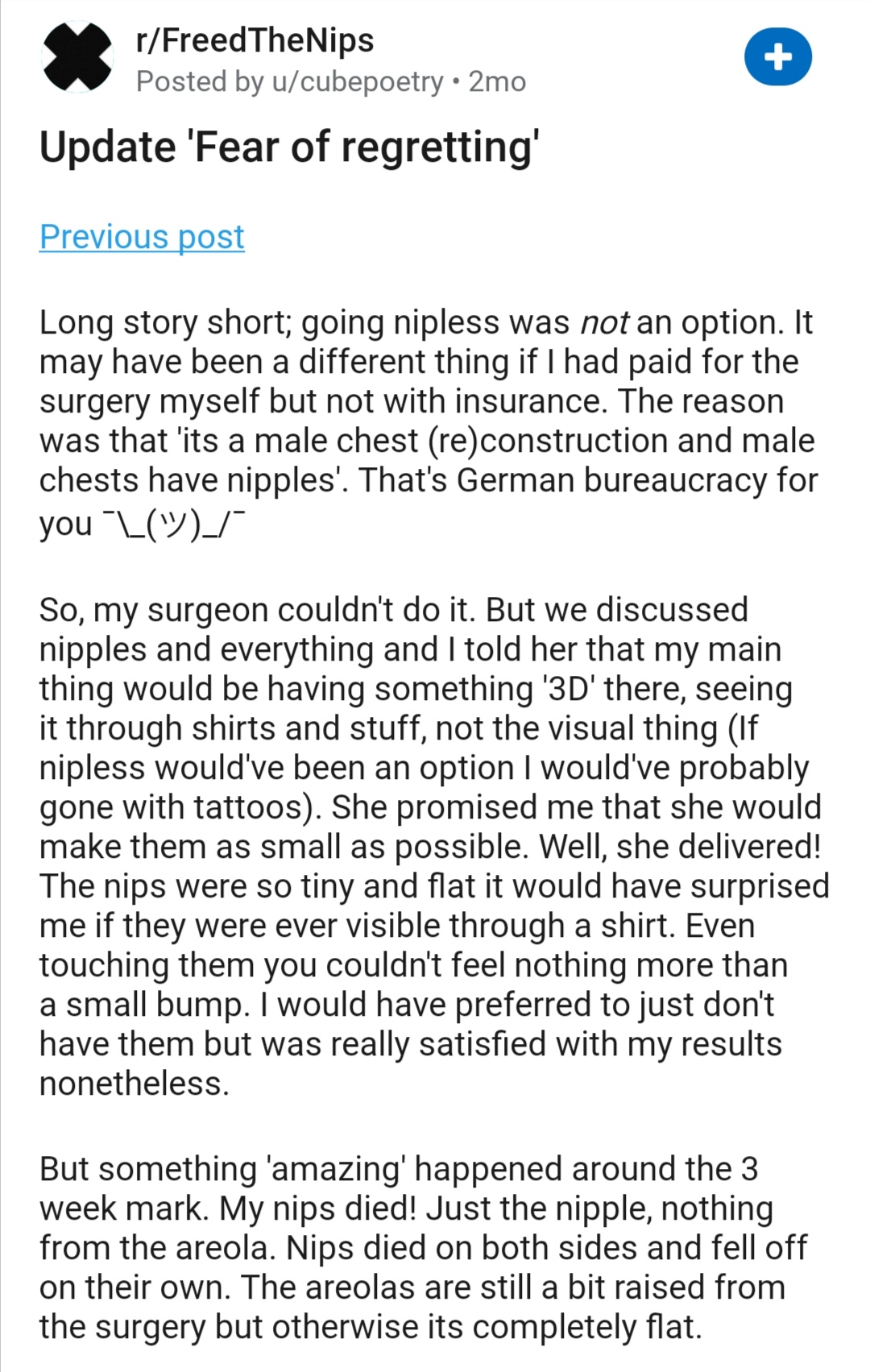Join the r/FreedTheNips community
This screenshot has width=870, height=1372.
[777, 57]
